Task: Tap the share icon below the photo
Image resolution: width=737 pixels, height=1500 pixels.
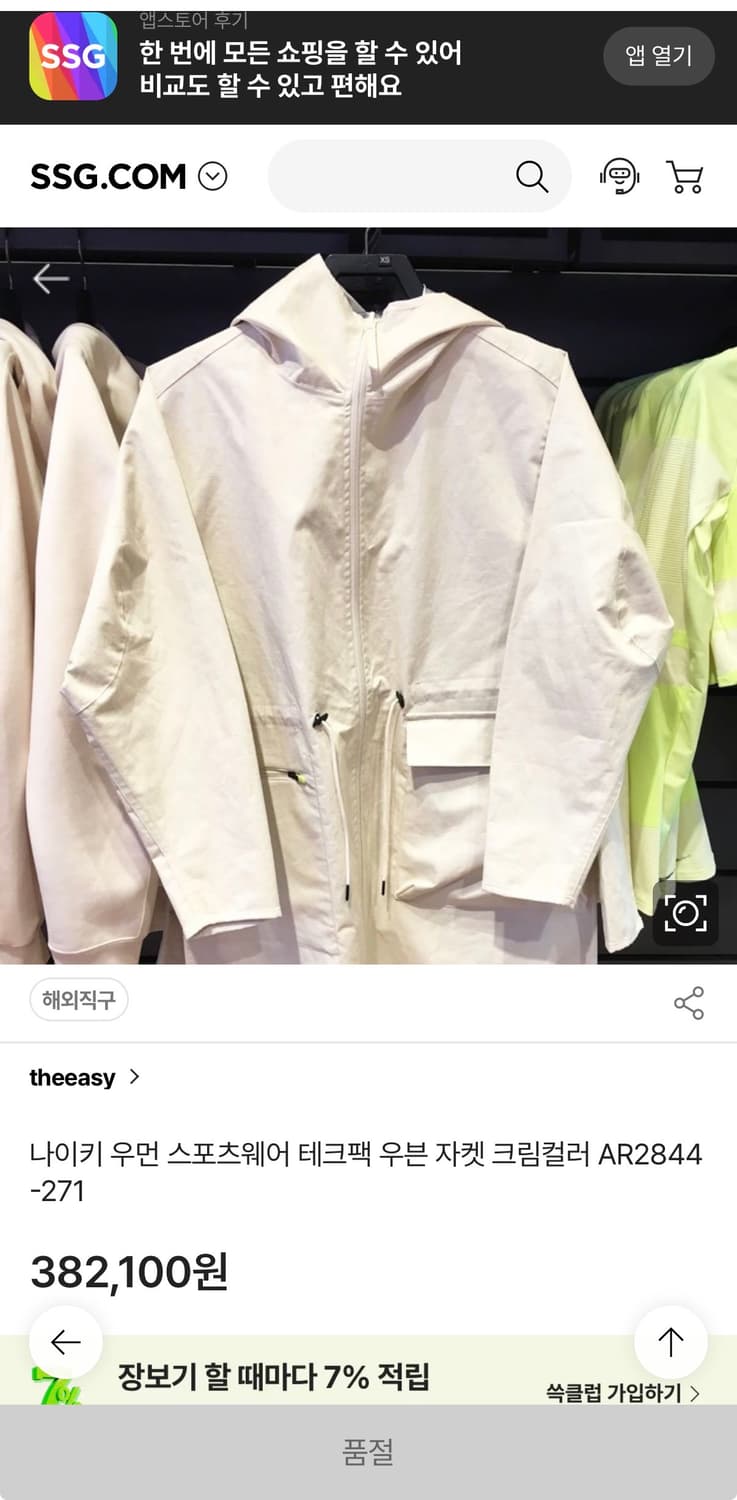Action: pyautogui.click(x=689, y=1001)
